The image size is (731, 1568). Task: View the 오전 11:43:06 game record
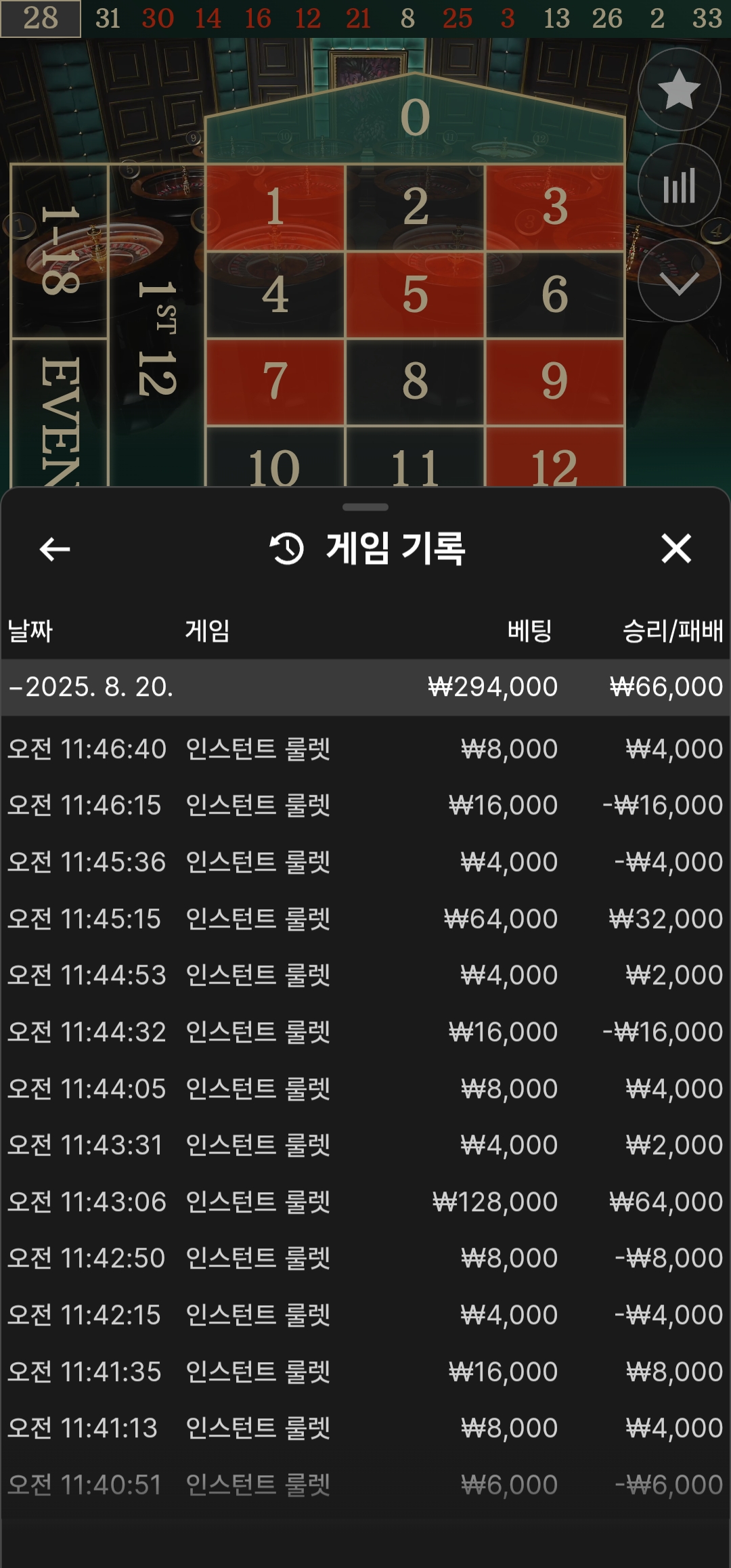tap(365, 1202)
